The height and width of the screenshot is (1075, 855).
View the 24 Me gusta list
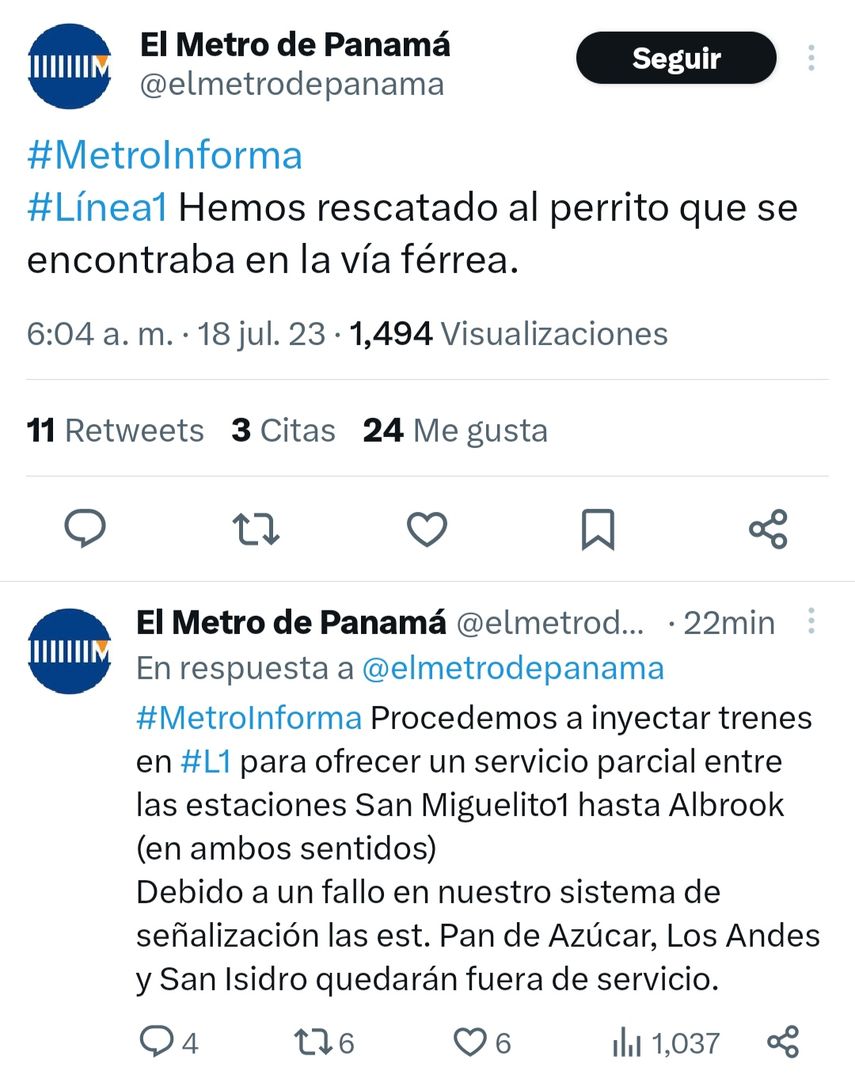coord(455,431)
